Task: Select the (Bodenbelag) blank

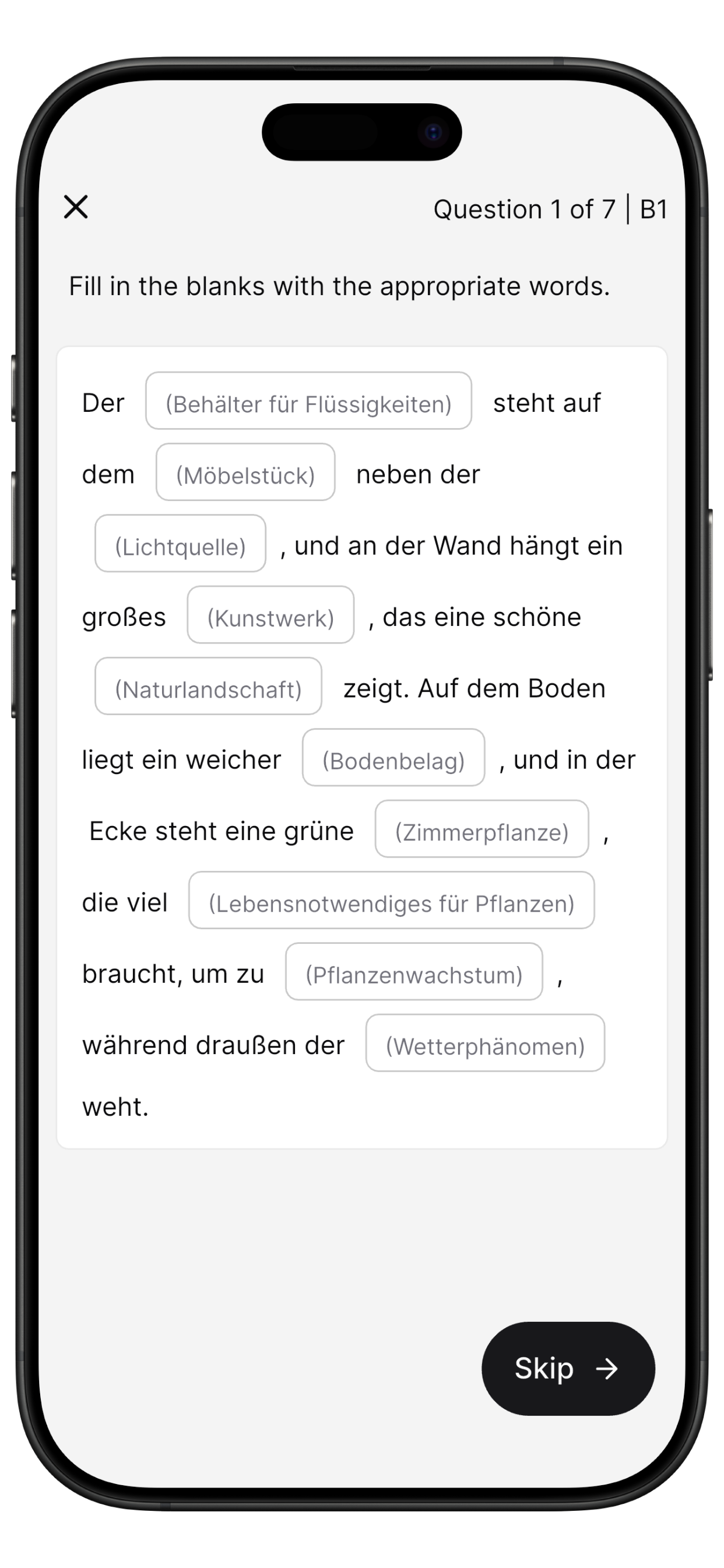Action: [x=393, y=759]
